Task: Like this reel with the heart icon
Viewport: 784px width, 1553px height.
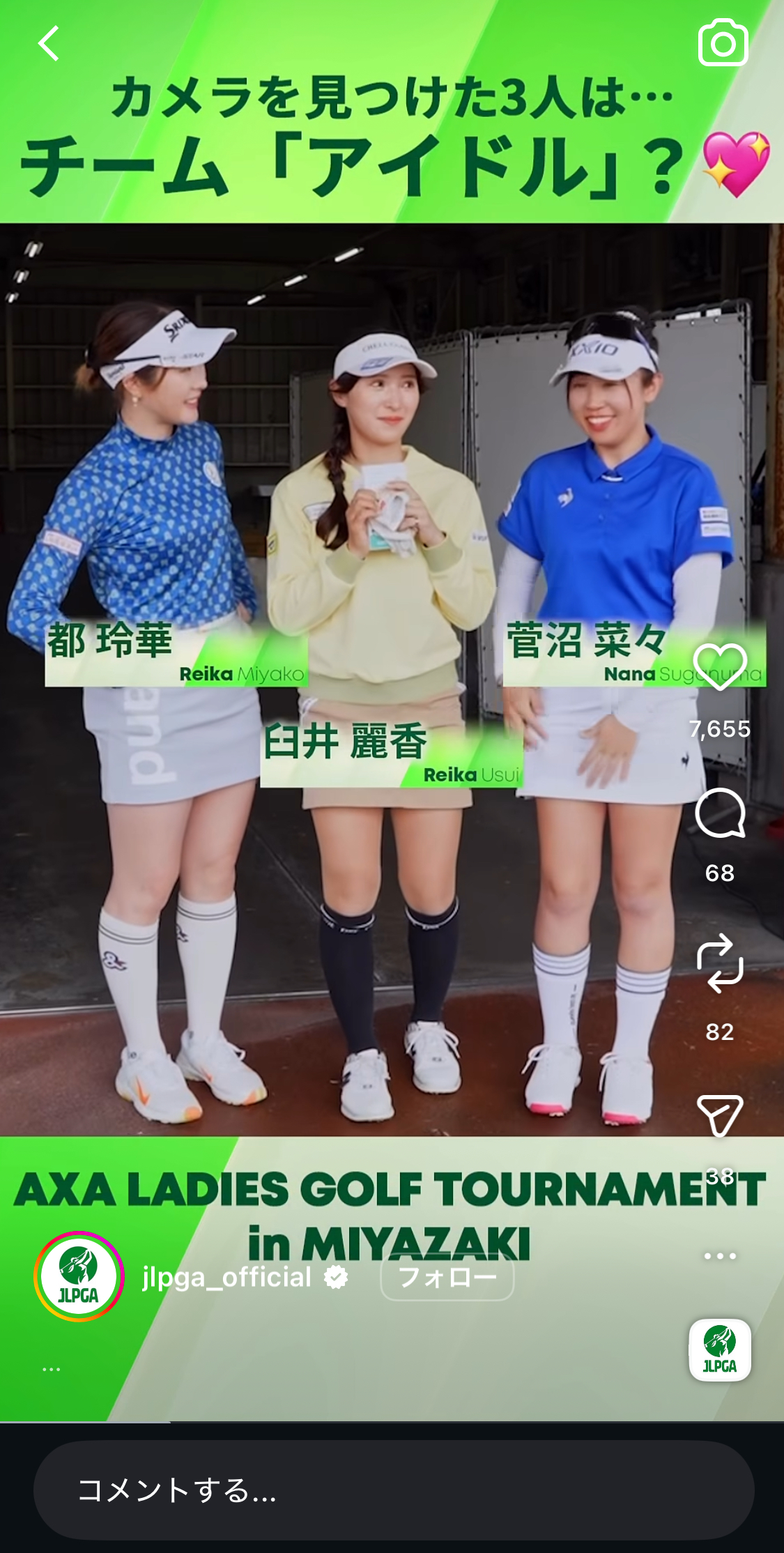Action: pos(720,666)
